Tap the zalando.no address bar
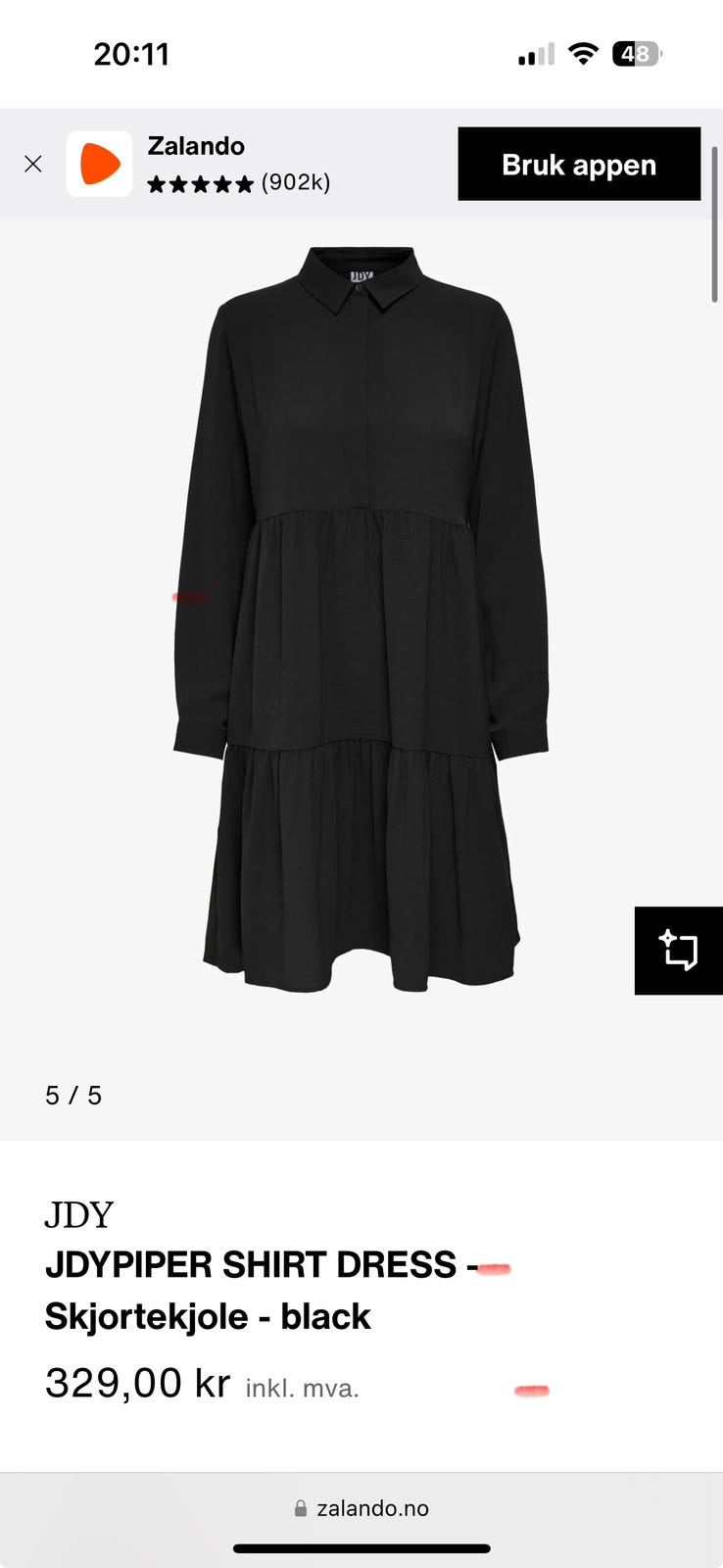The width and height of the screenshot is (723, 1568). tap(361, 1508)
